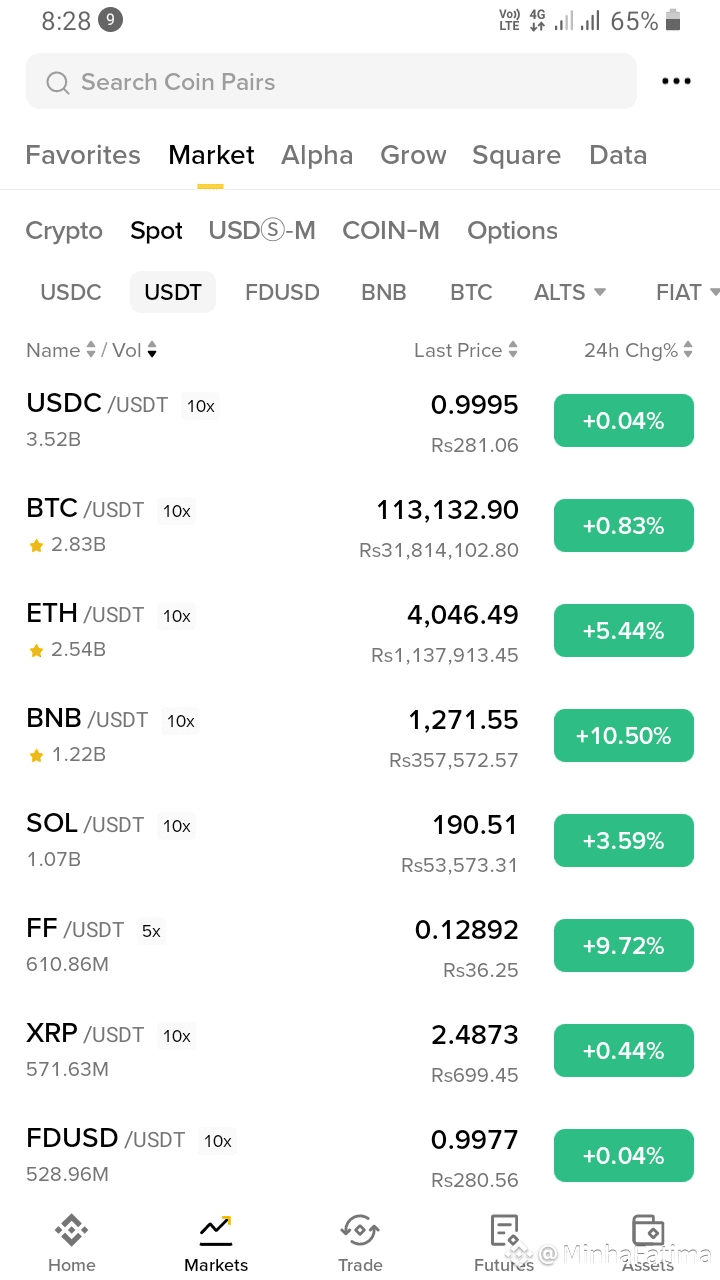The height and width of the screenshot is (1280, 720).
Task: Switch to the Favorites tab
Action: tap(83, 156)
